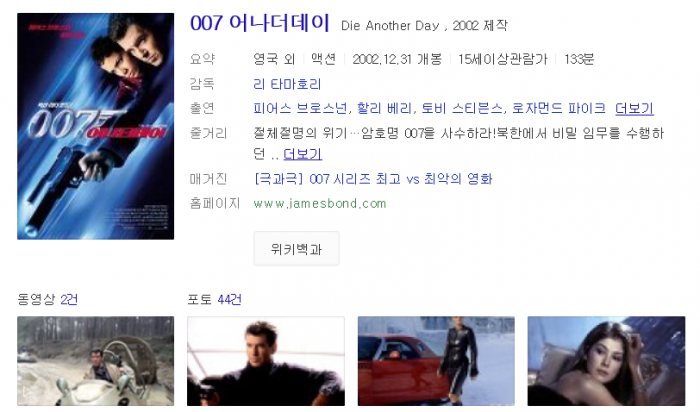Viewport: 700px width, 412px height.
Task: Tap 더보기 next to the cast list
Action: point(634,108)
